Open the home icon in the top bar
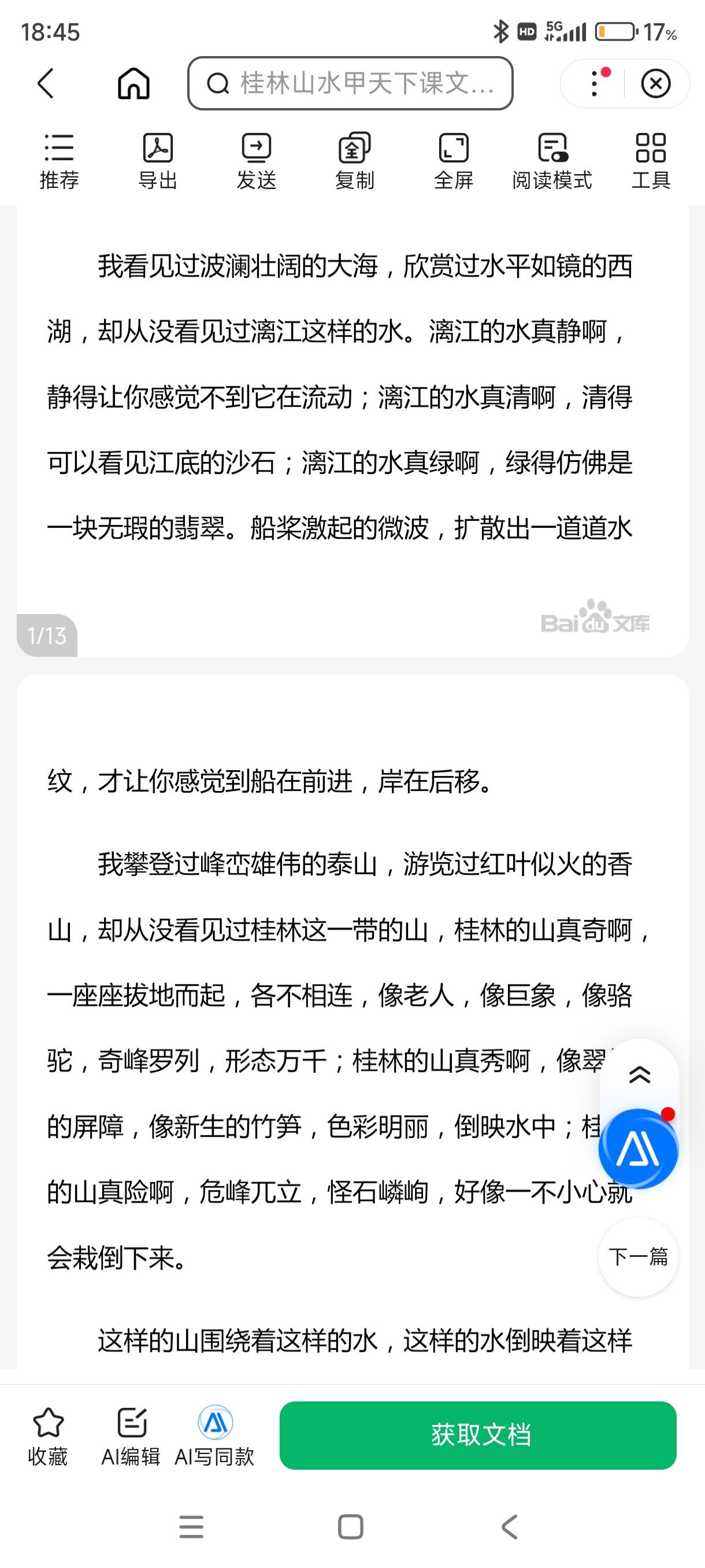The height and width of the screenshot is (1568, 705). point(133,83)
